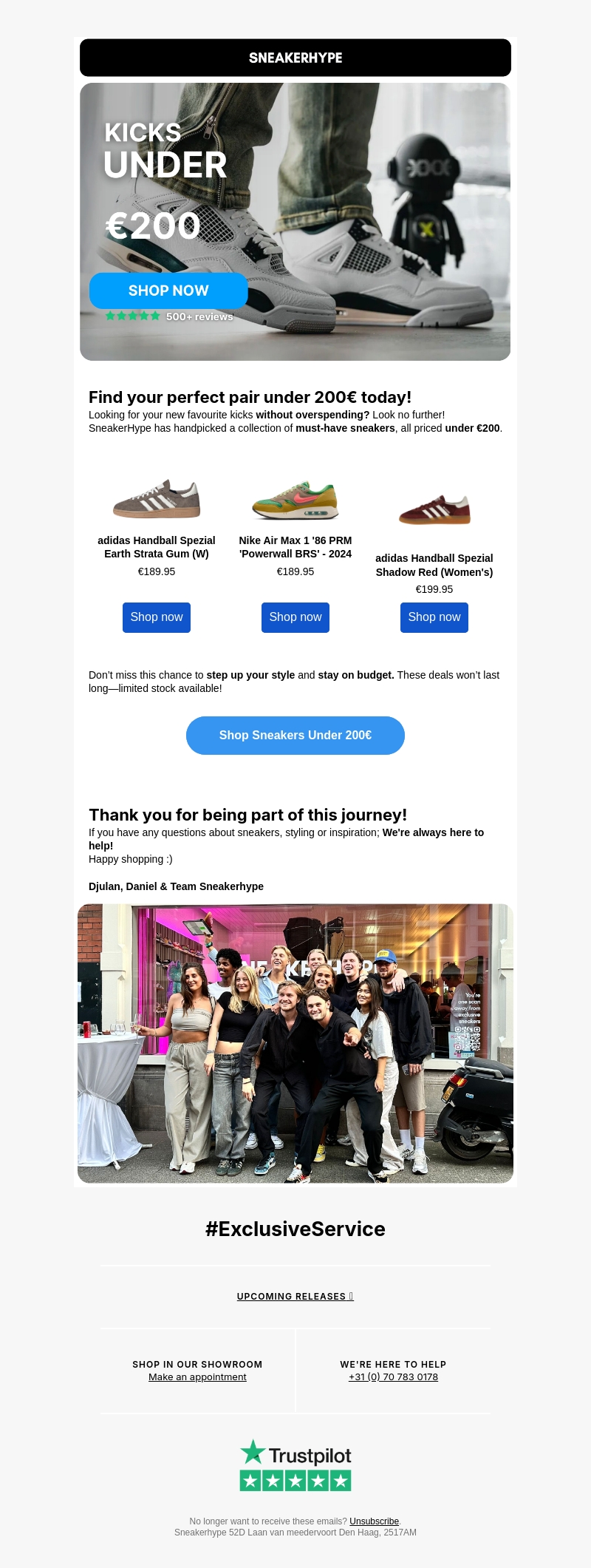Open the Shadow Red sneaker image
This screenshot has width=591, height=1568.
[x=434, y=509]
